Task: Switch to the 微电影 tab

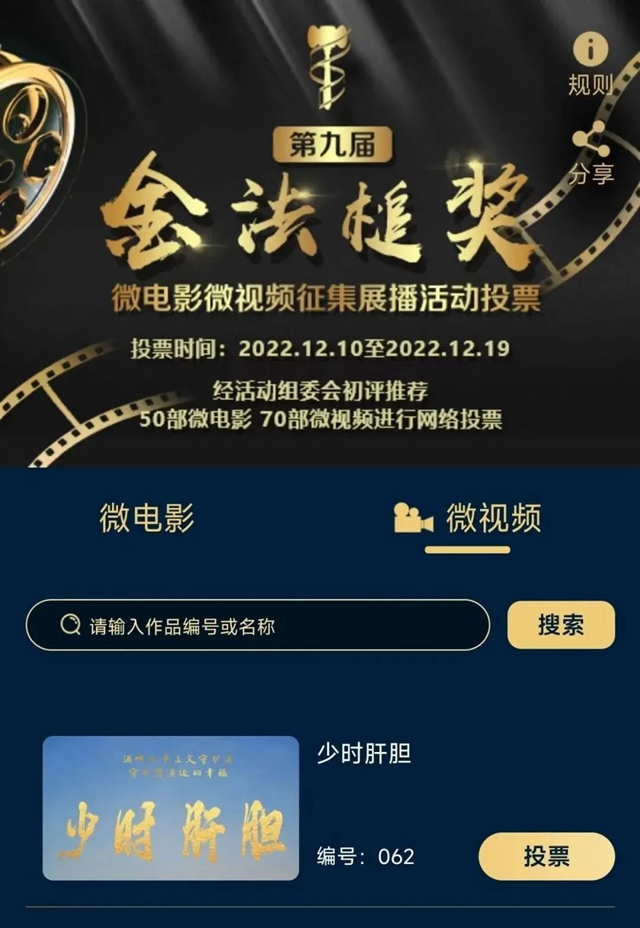Action: click(x=147, y=518)
